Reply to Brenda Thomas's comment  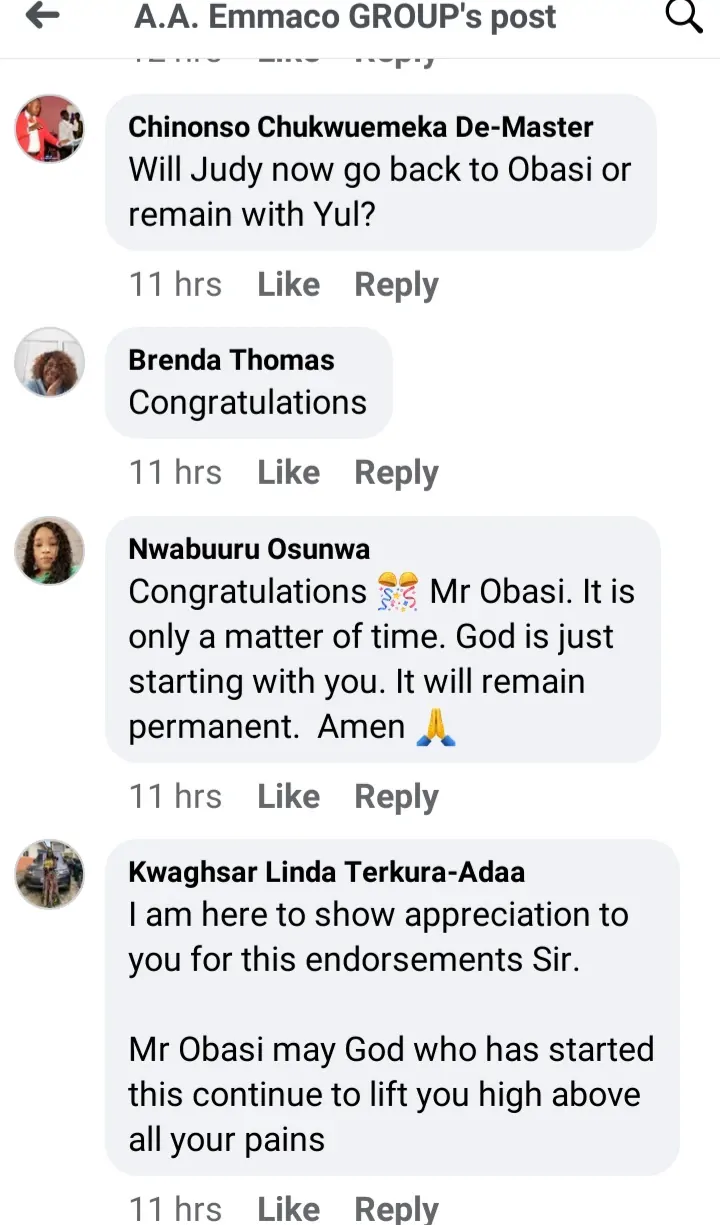pyautogui.click(x=396, y=472)
